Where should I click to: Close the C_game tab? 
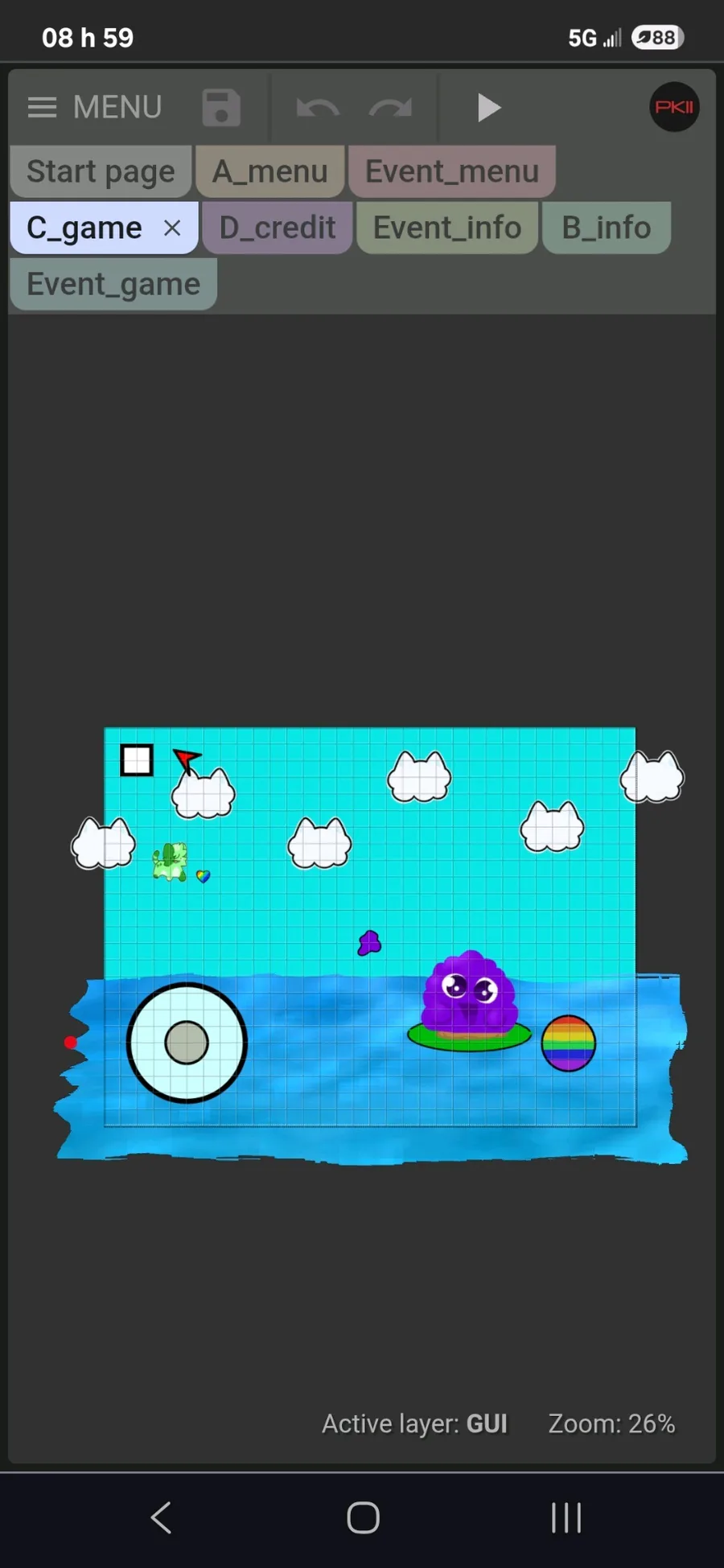(x=172, y=228)
